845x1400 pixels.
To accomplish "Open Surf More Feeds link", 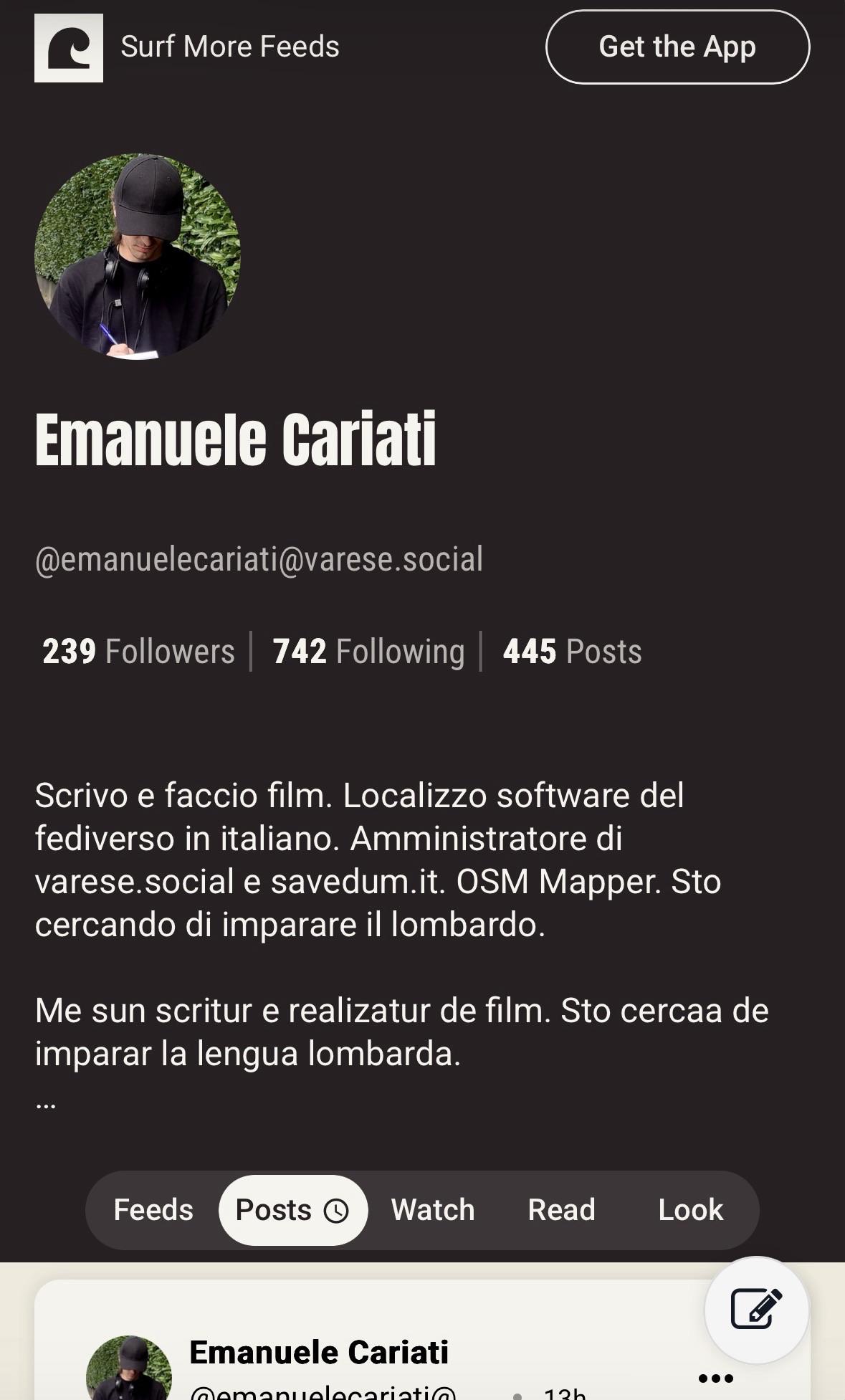I will (x=229, y=47).
